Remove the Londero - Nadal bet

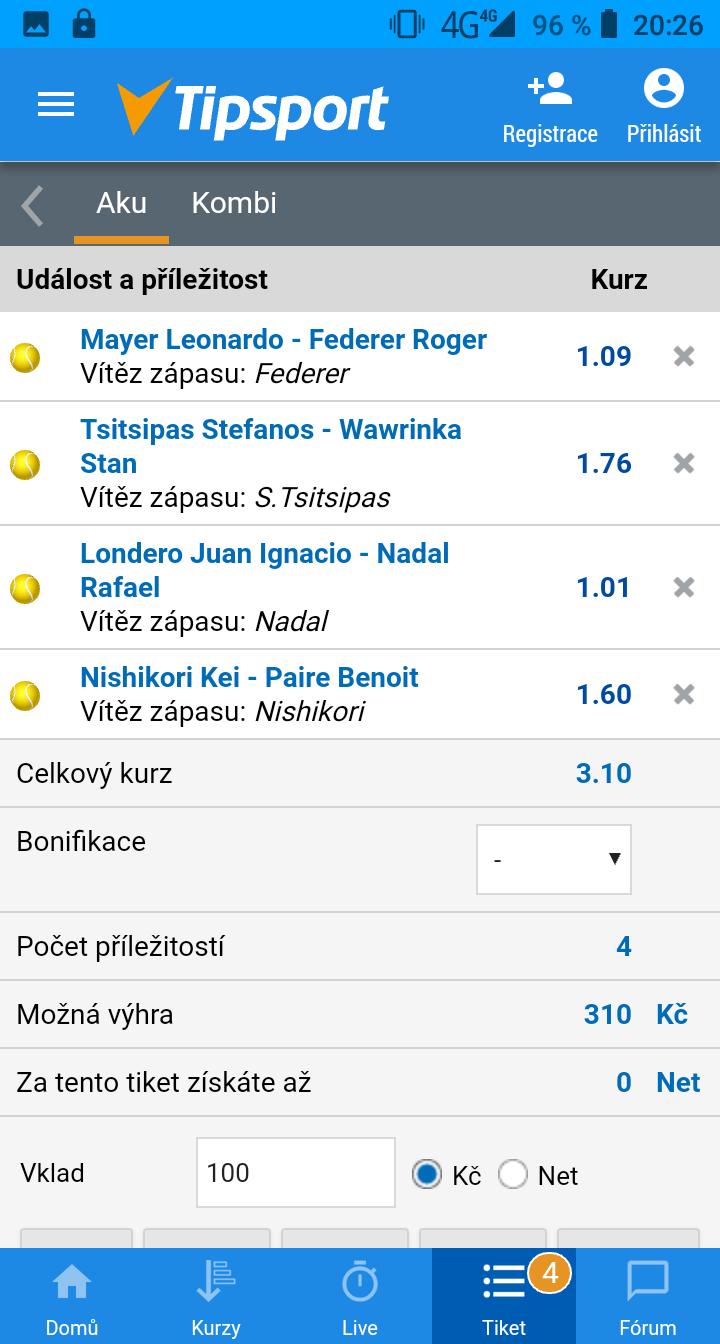click(684, 587)
